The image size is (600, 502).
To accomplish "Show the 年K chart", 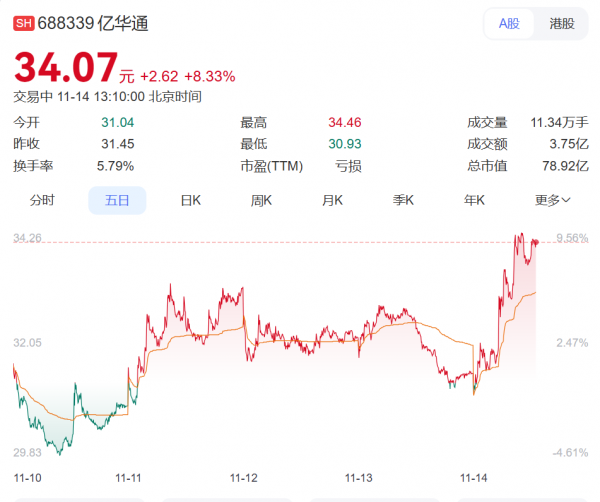I will 475,200.
